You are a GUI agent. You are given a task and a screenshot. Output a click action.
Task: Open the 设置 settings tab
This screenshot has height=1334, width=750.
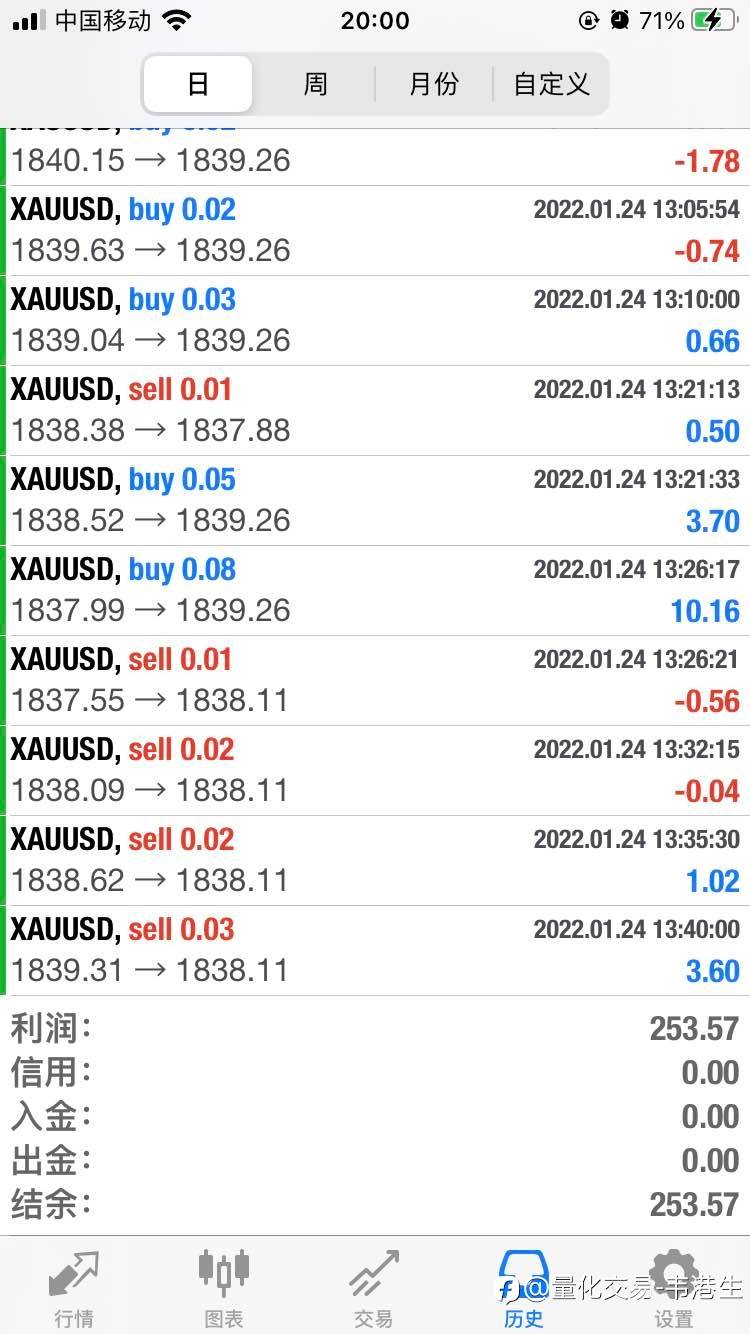point(674,1288)
